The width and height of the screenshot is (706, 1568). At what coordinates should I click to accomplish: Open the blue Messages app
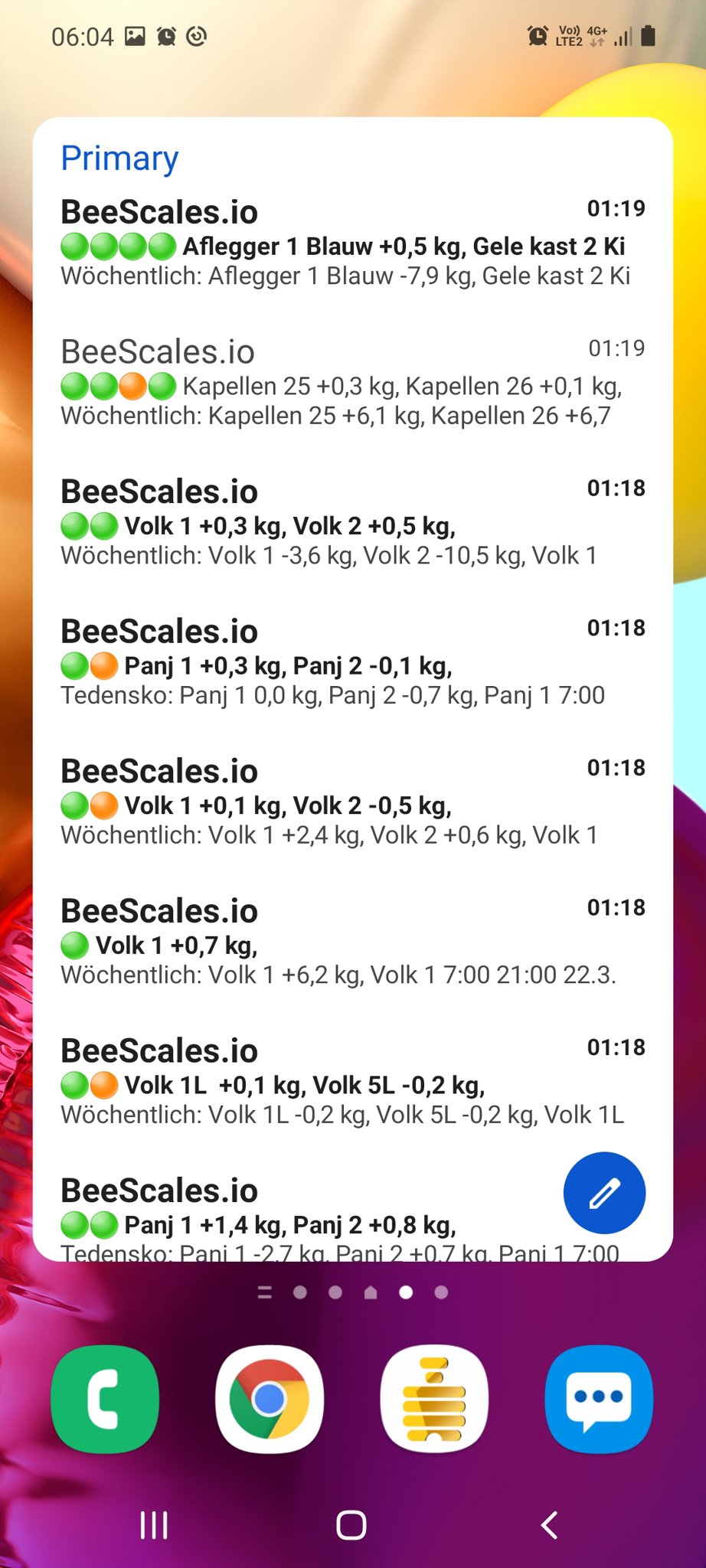coord(599,1400)
